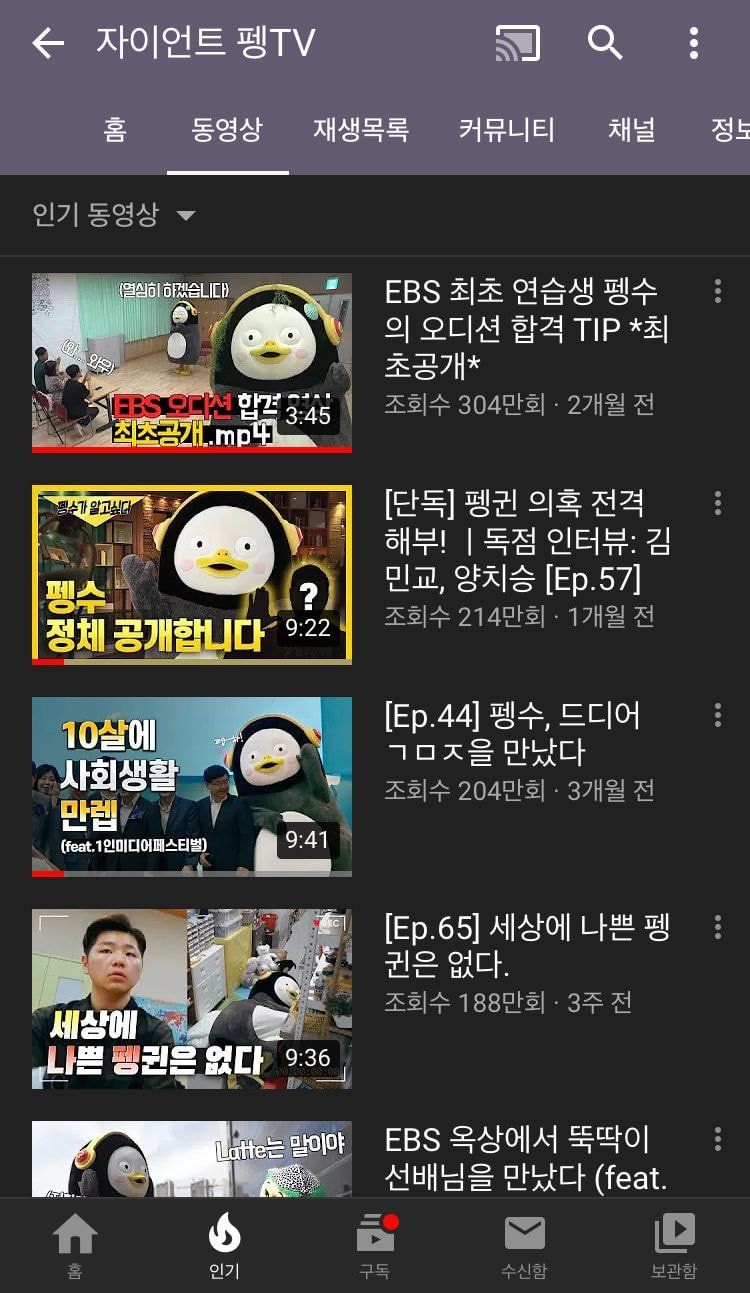Go to the 구독 subscriptions tab

click(x=375, y=1245)
